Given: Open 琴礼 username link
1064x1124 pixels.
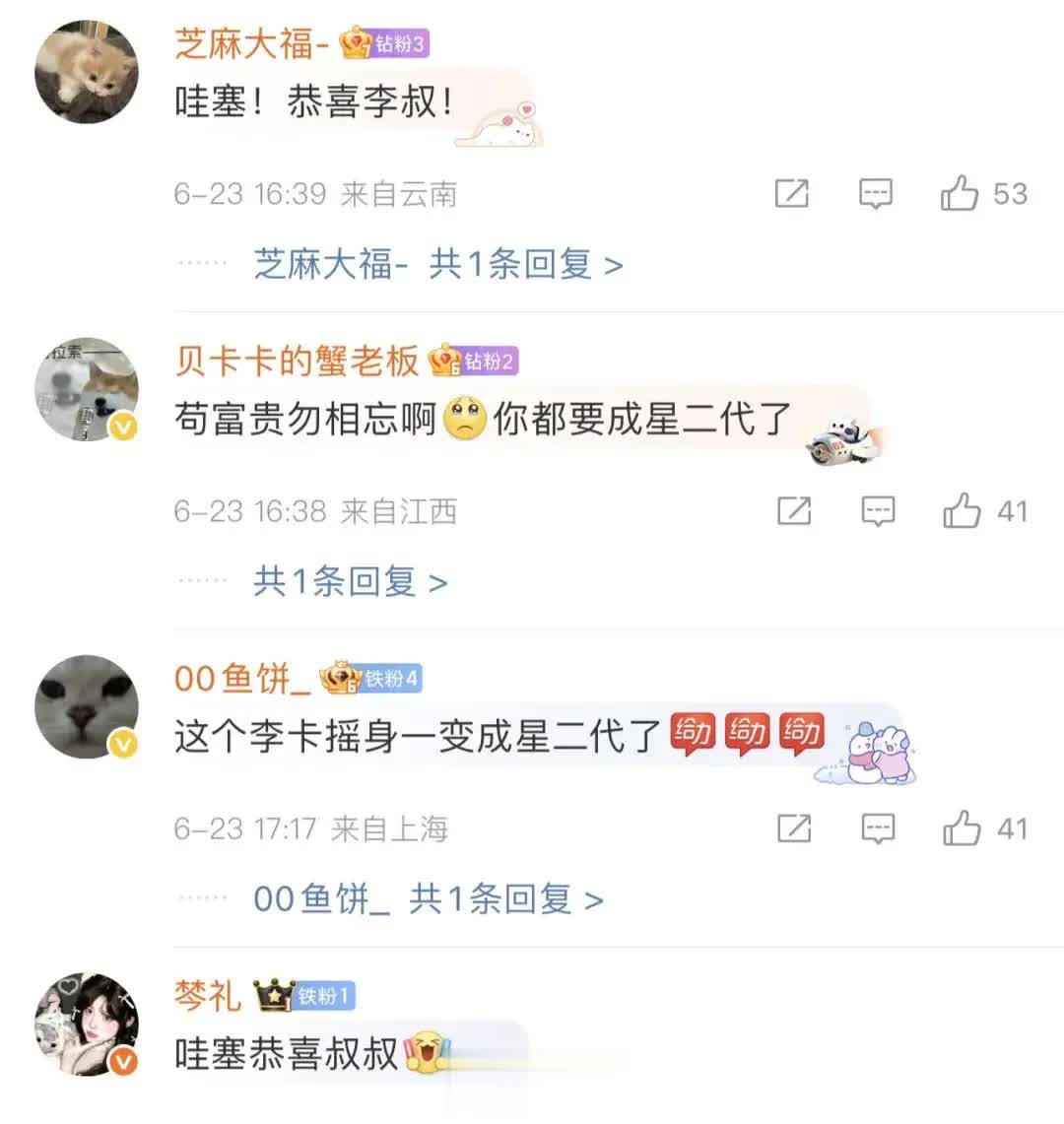Looking at the screenshot, I should [208, 996].
